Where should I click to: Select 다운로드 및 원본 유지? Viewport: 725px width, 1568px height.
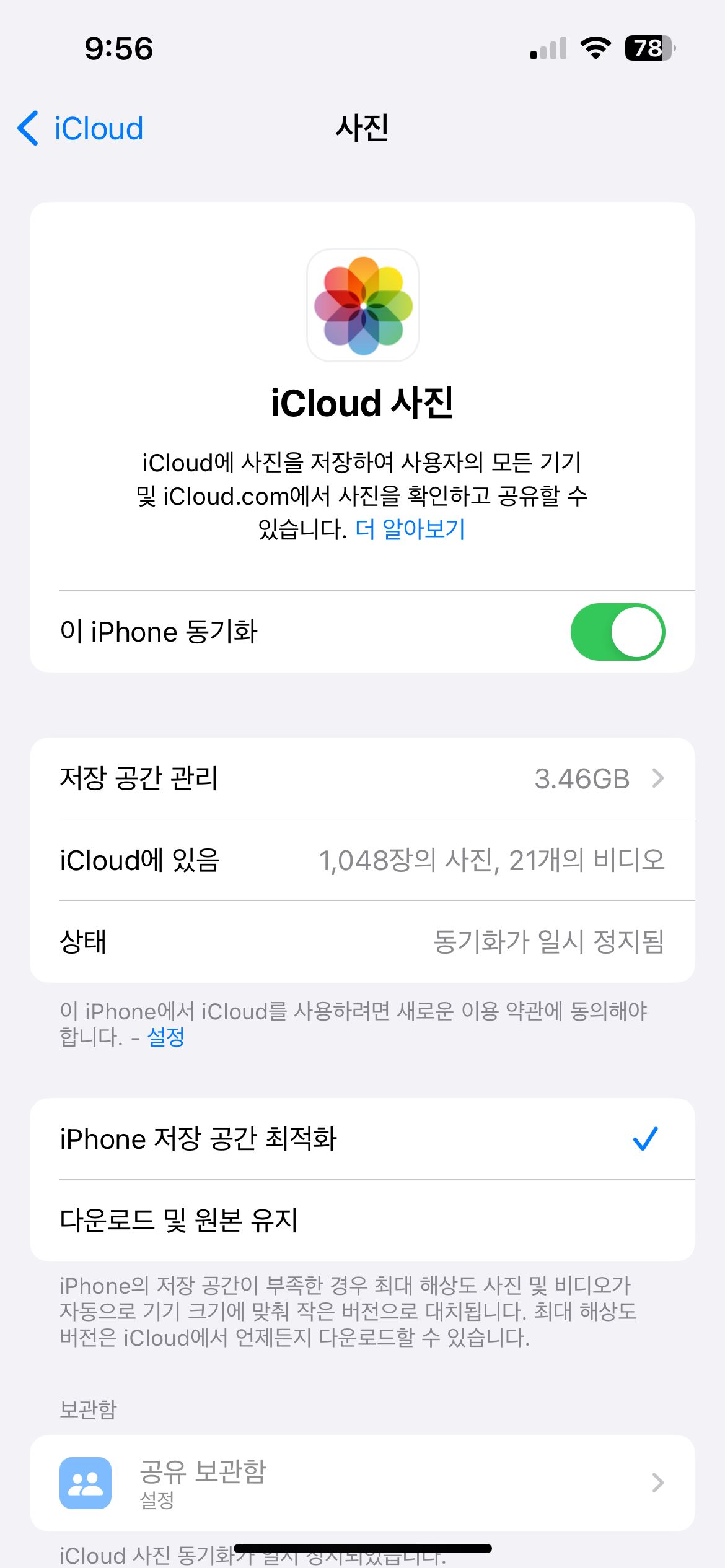pos(362,1220)
